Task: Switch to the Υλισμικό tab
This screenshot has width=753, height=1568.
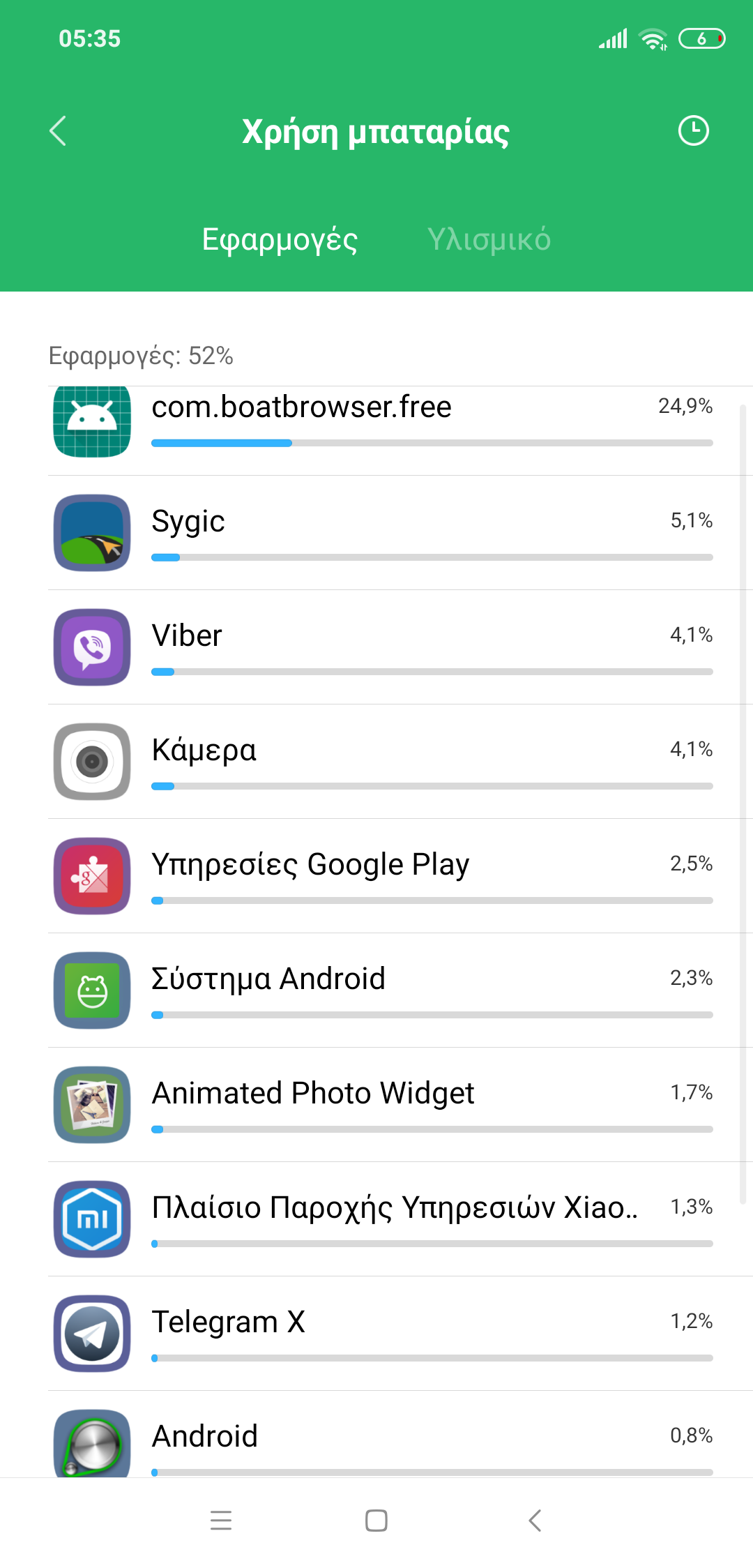Action: coord(489,239)
